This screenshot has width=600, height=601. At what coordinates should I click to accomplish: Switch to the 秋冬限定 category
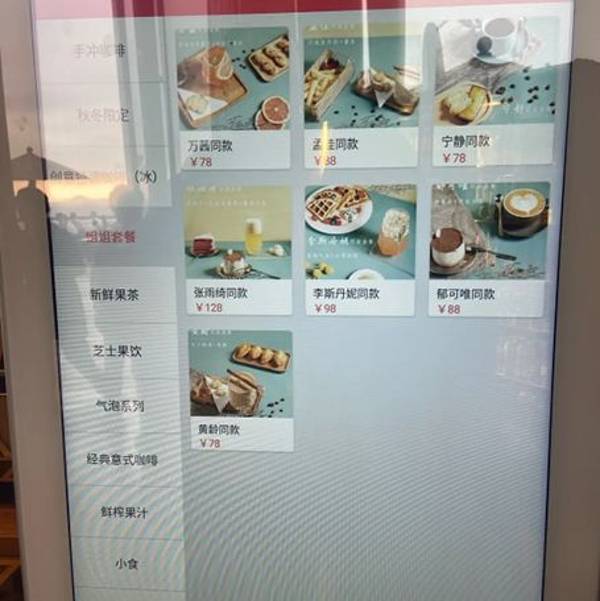click(104, 115)
